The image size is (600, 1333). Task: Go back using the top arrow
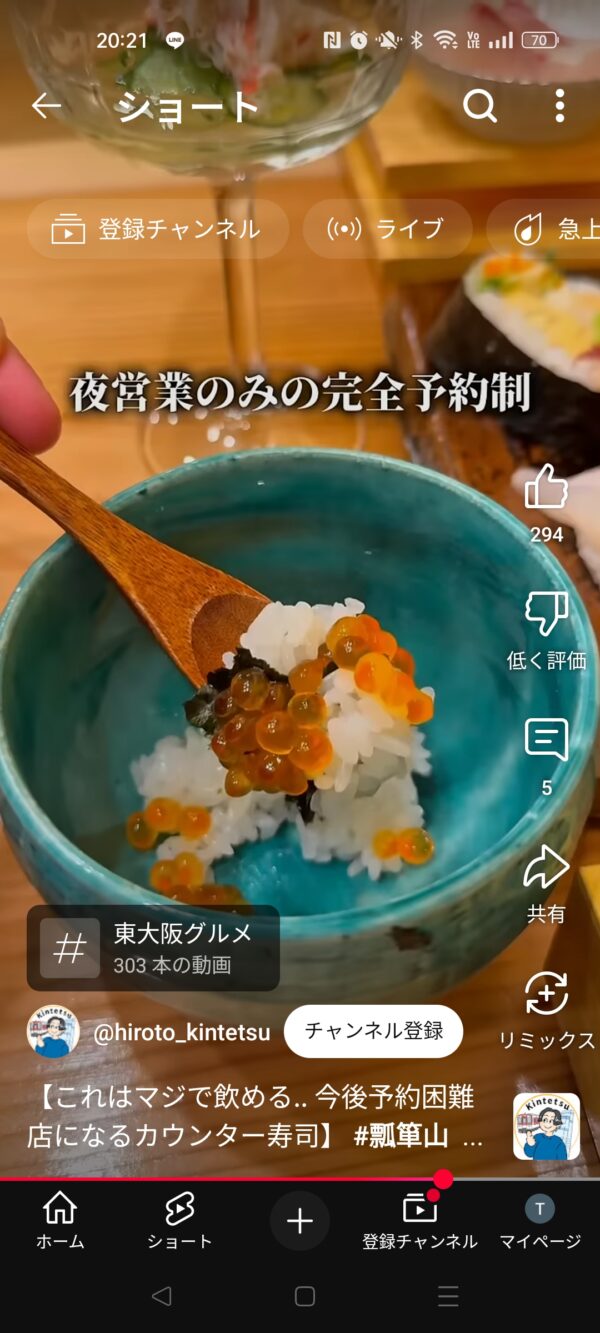(x=46, y=106)
